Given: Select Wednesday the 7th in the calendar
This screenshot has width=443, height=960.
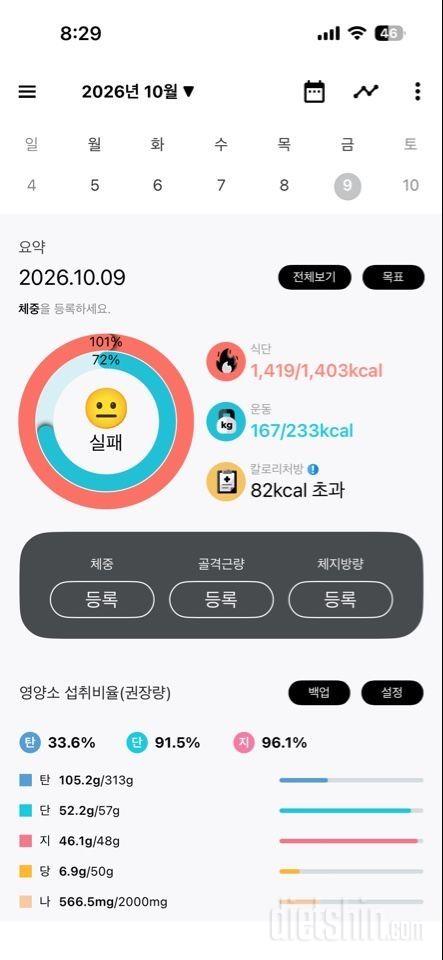Looking at the screenshot, I should click(x=221, y=186).
